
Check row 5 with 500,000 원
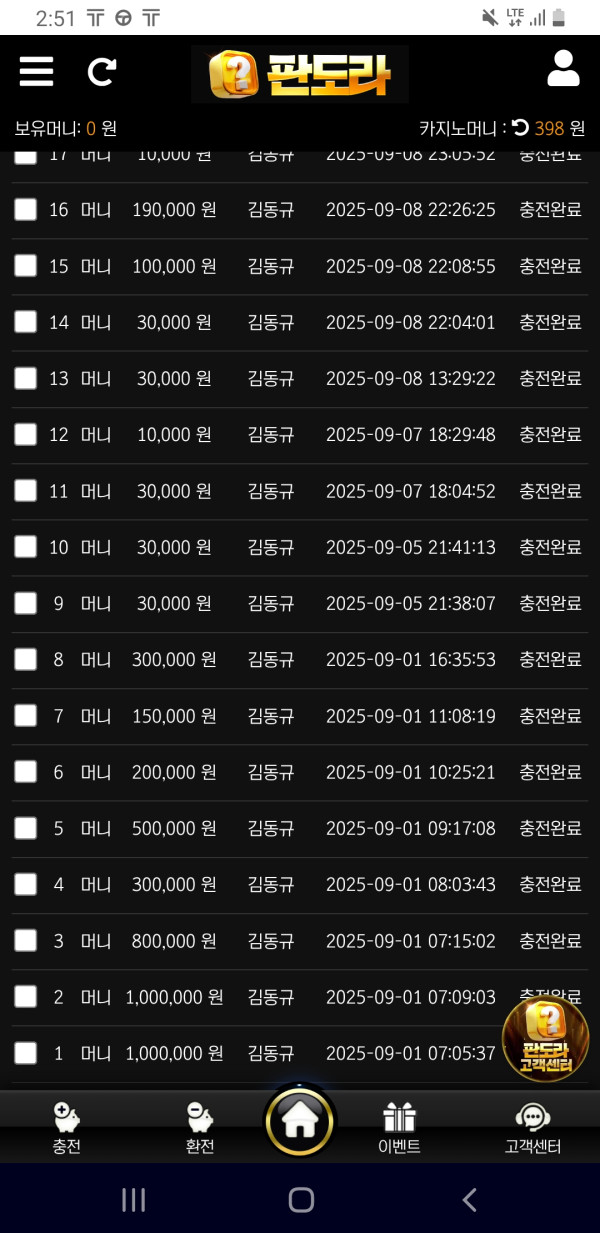click(25, 828)
